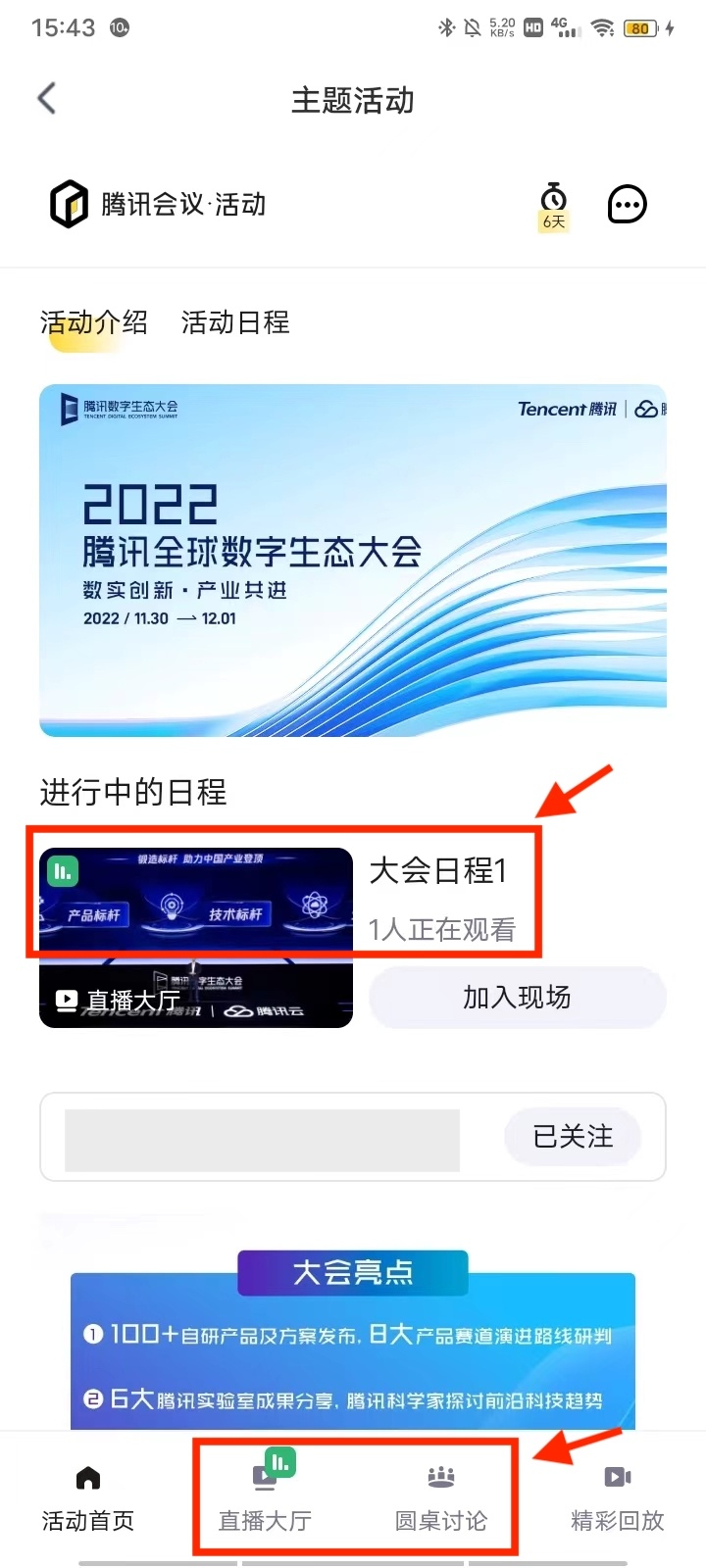Tap the 已关注 button

[573, 1137]
